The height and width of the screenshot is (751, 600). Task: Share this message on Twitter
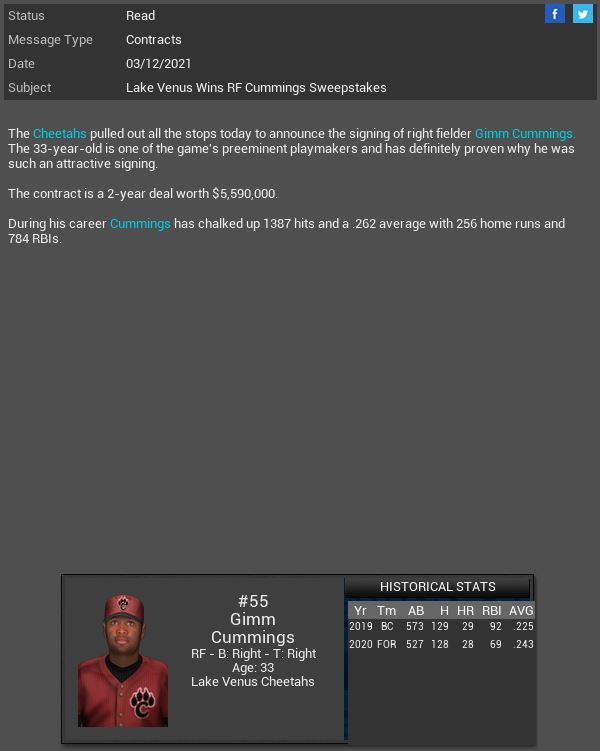pos(583,14)
